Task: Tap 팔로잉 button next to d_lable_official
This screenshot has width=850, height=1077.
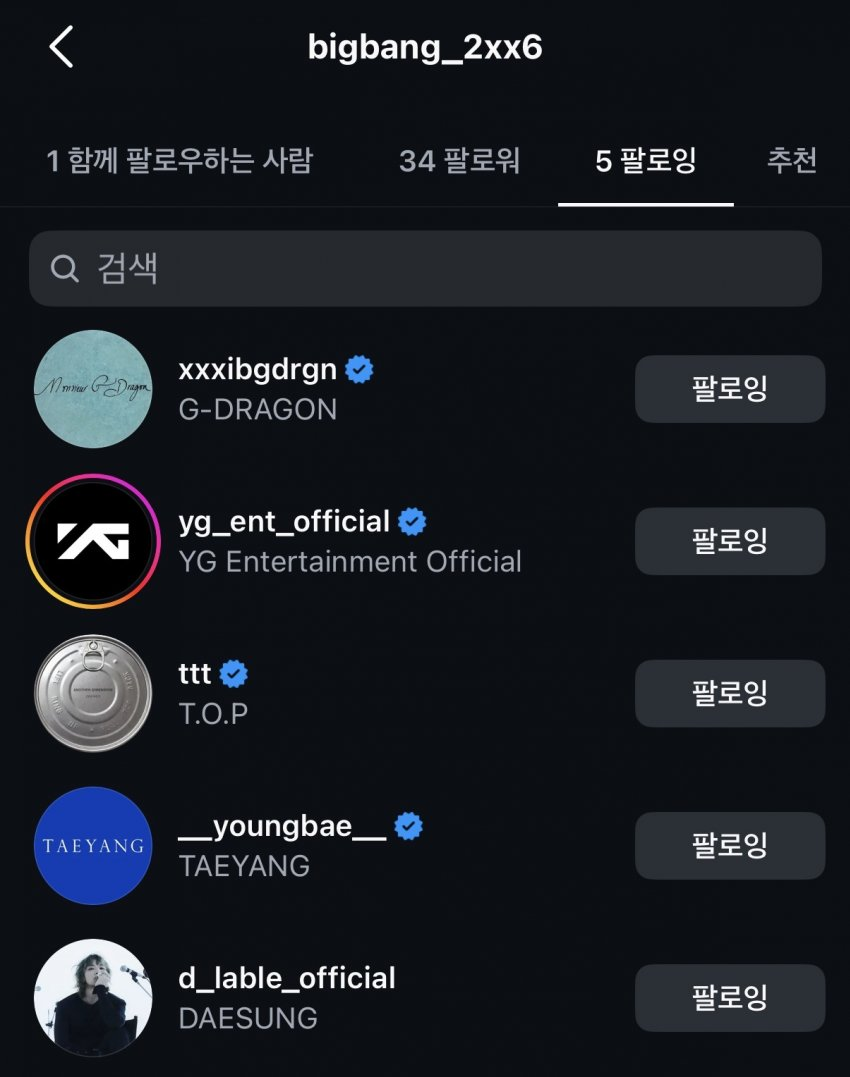Action: click(729, 997)
